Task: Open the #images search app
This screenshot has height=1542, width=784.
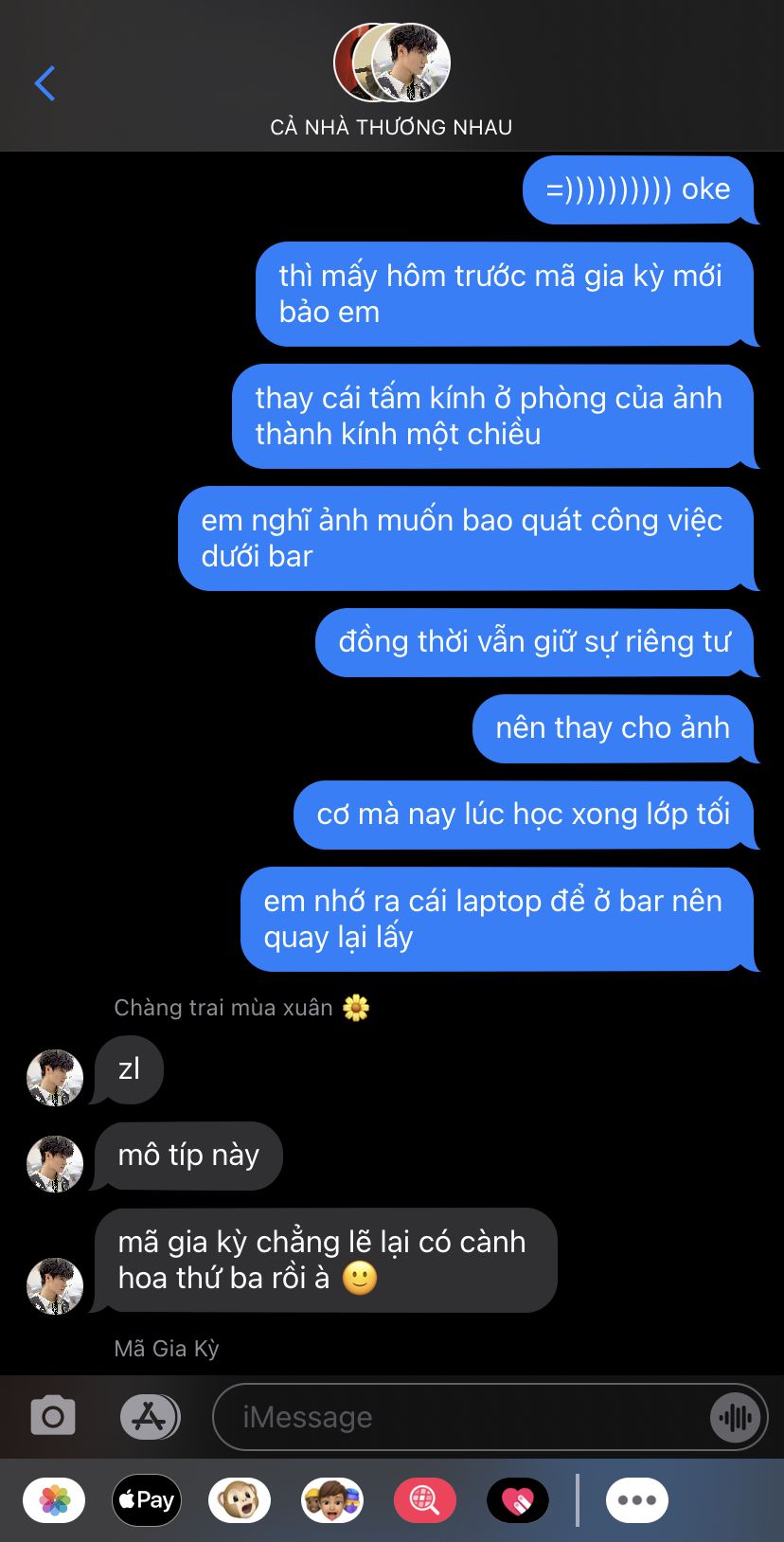Action: point(424,1500)
